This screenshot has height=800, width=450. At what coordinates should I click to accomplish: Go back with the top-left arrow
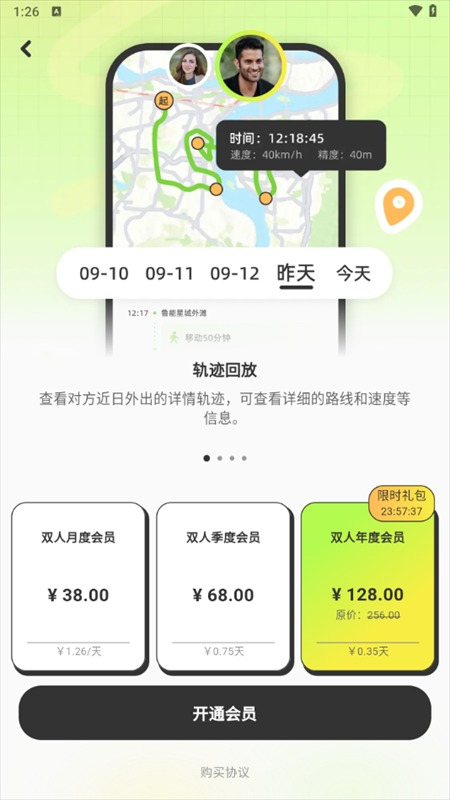[x=26, y=49]
